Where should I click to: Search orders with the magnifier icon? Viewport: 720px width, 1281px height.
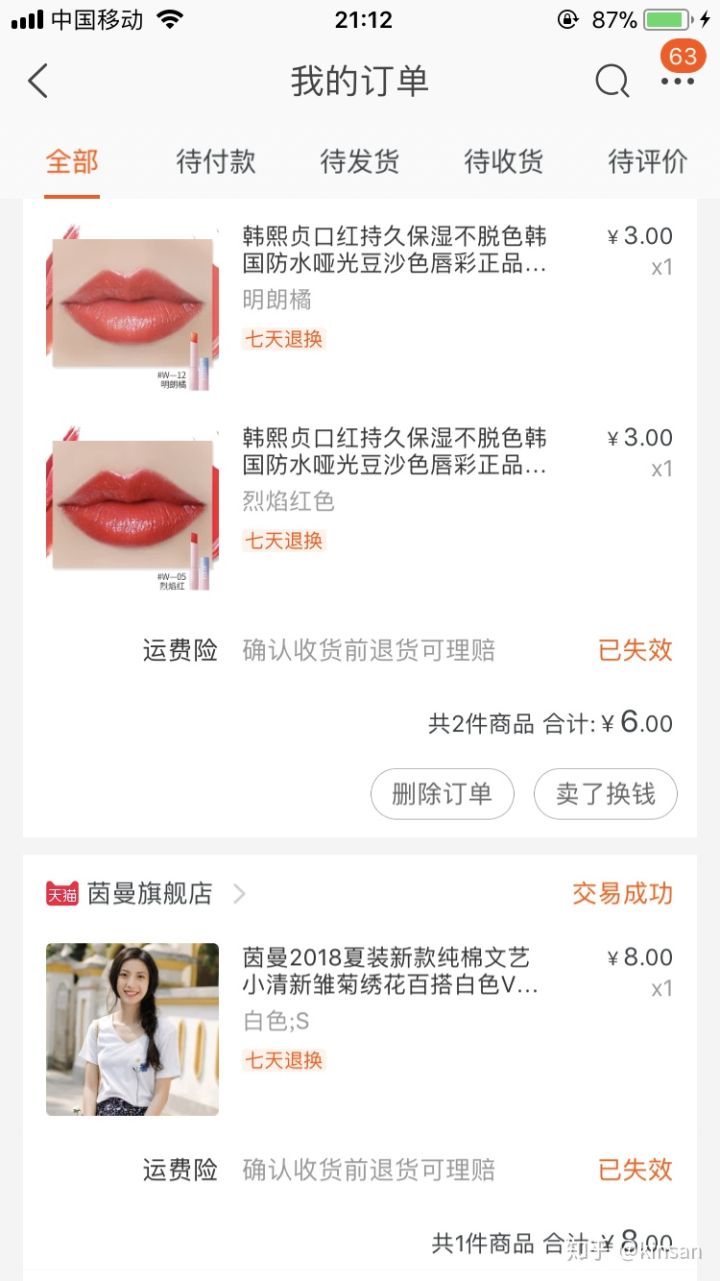(x=612, y=81)
